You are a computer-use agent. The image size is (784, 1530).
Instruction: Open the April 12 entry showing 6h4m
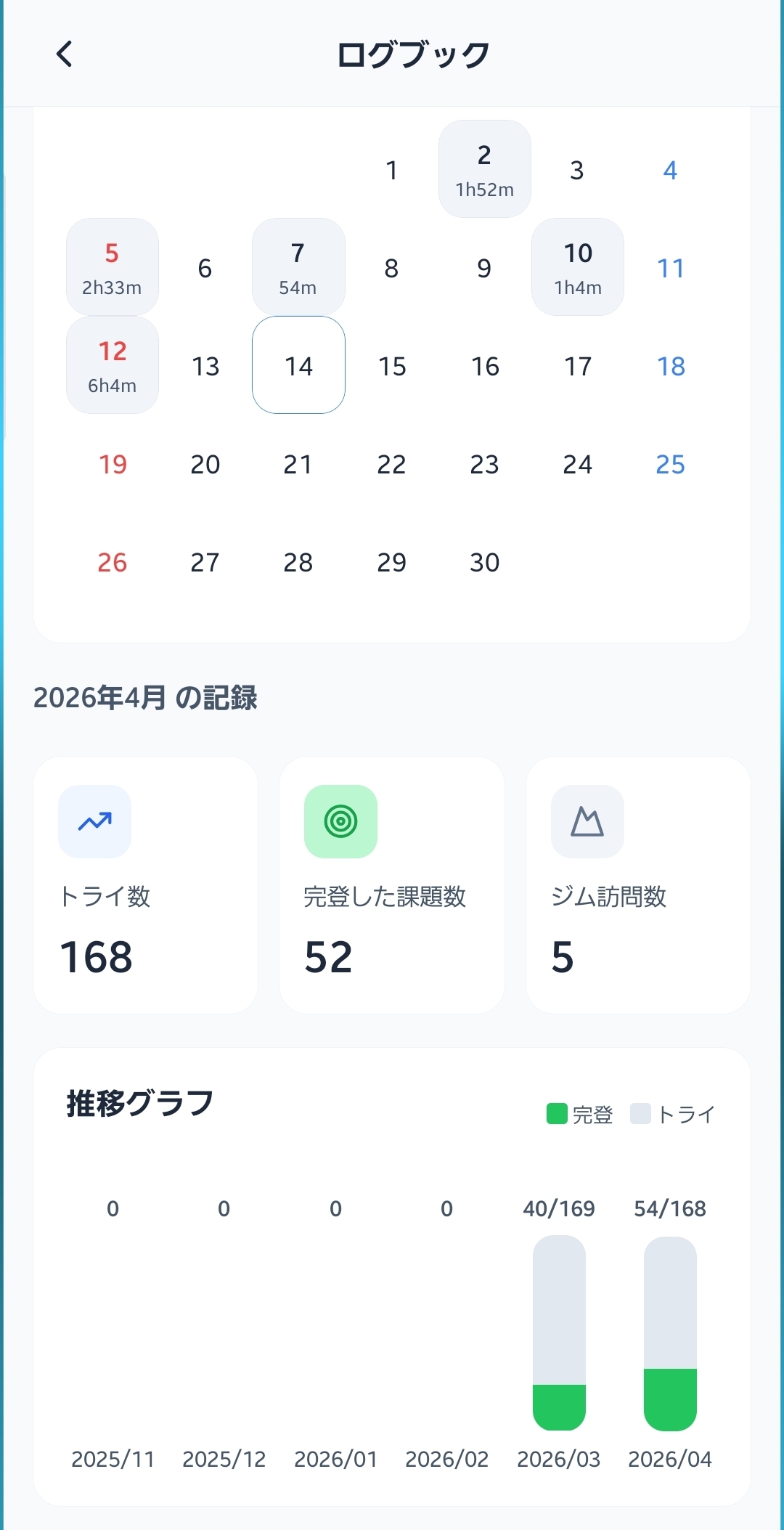click(112, 365)
